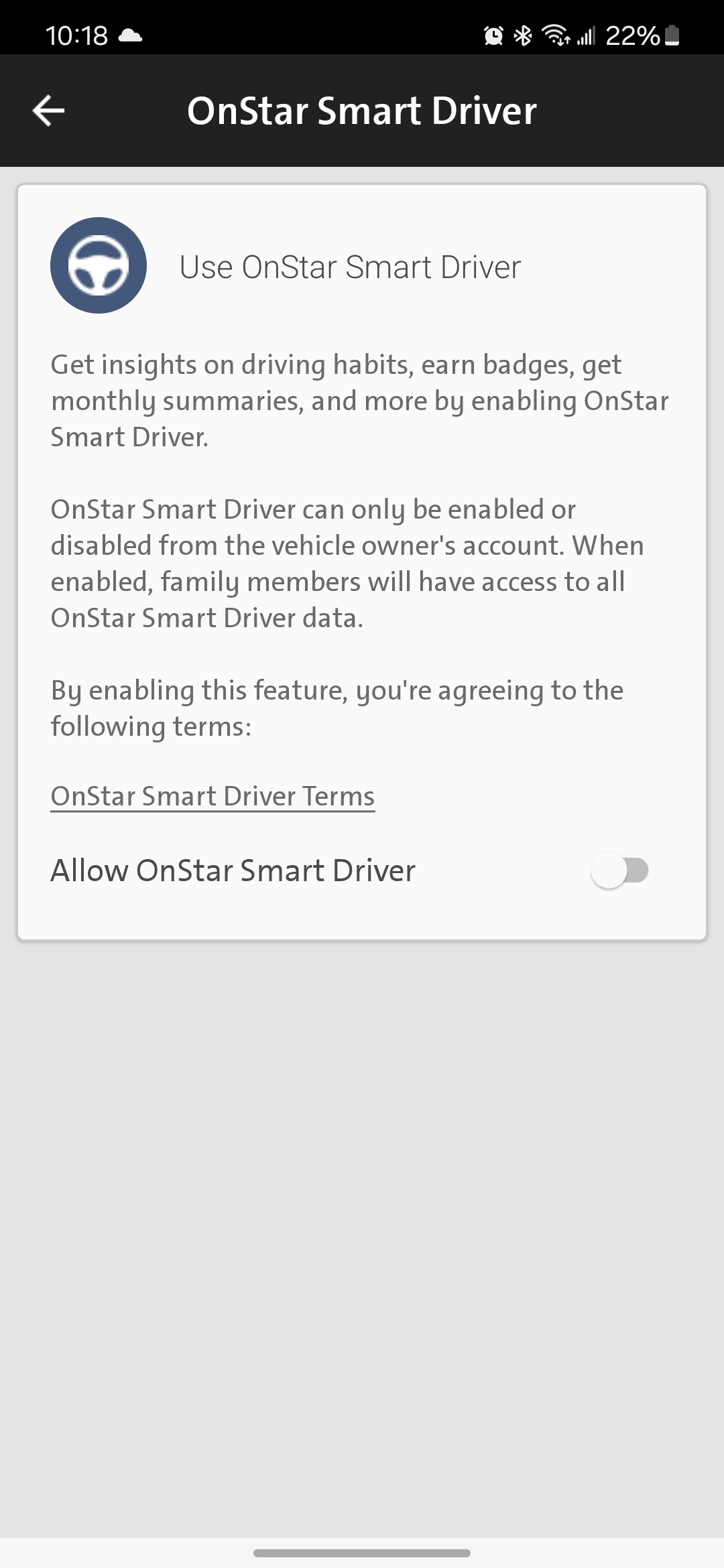Go back using the header arrow
Screen dimensions: 724x1568
(48, 111)
